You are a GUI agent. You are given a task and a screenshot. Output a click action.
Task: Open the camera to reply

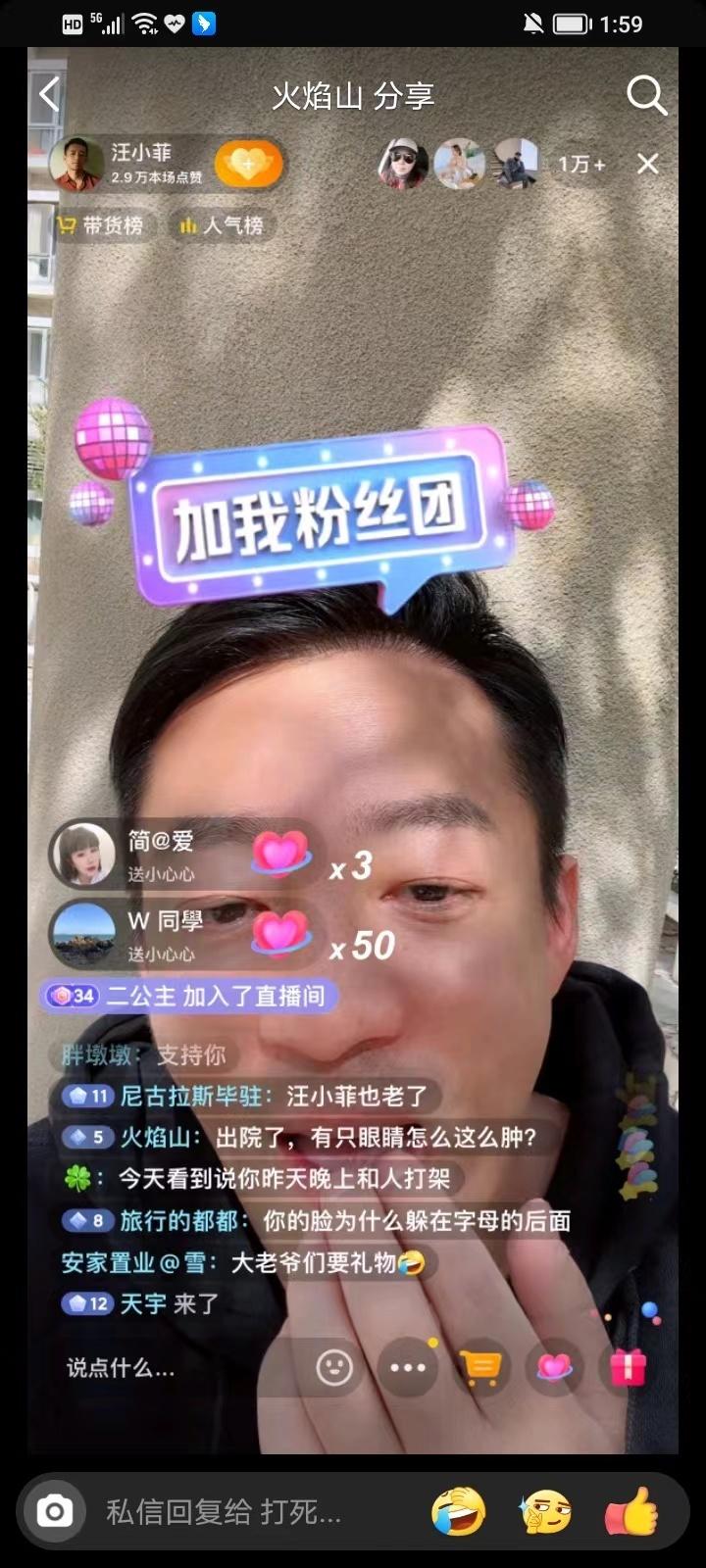(x=55, y=1511)
